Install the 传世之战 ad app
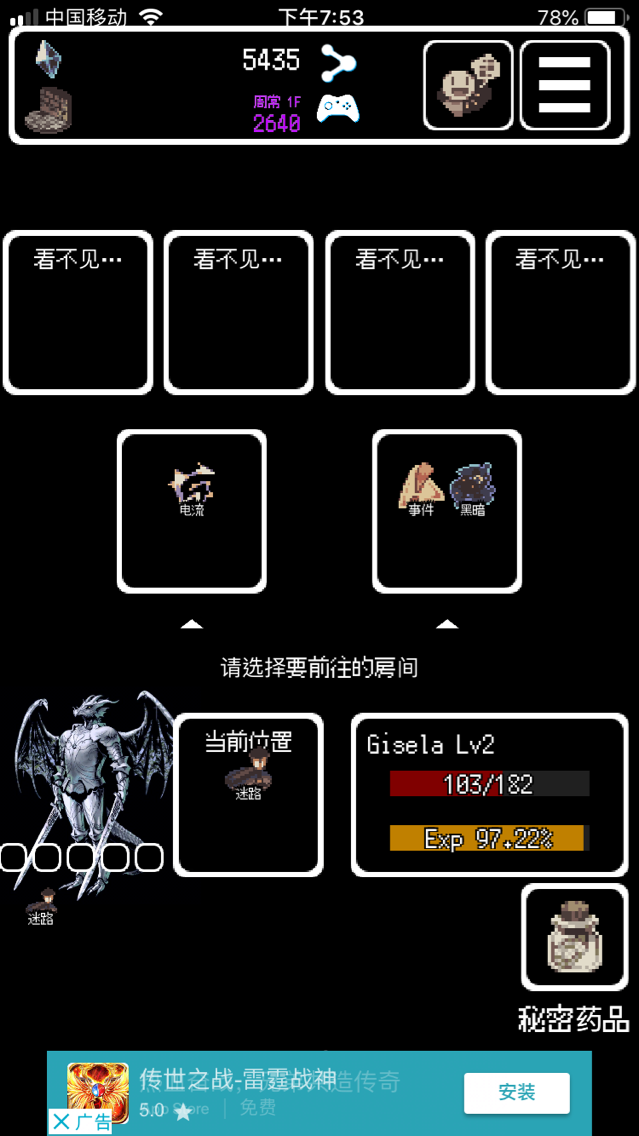Image resolution: width=639 pixels, height=1136 pixels. (x=516, y=1092)
